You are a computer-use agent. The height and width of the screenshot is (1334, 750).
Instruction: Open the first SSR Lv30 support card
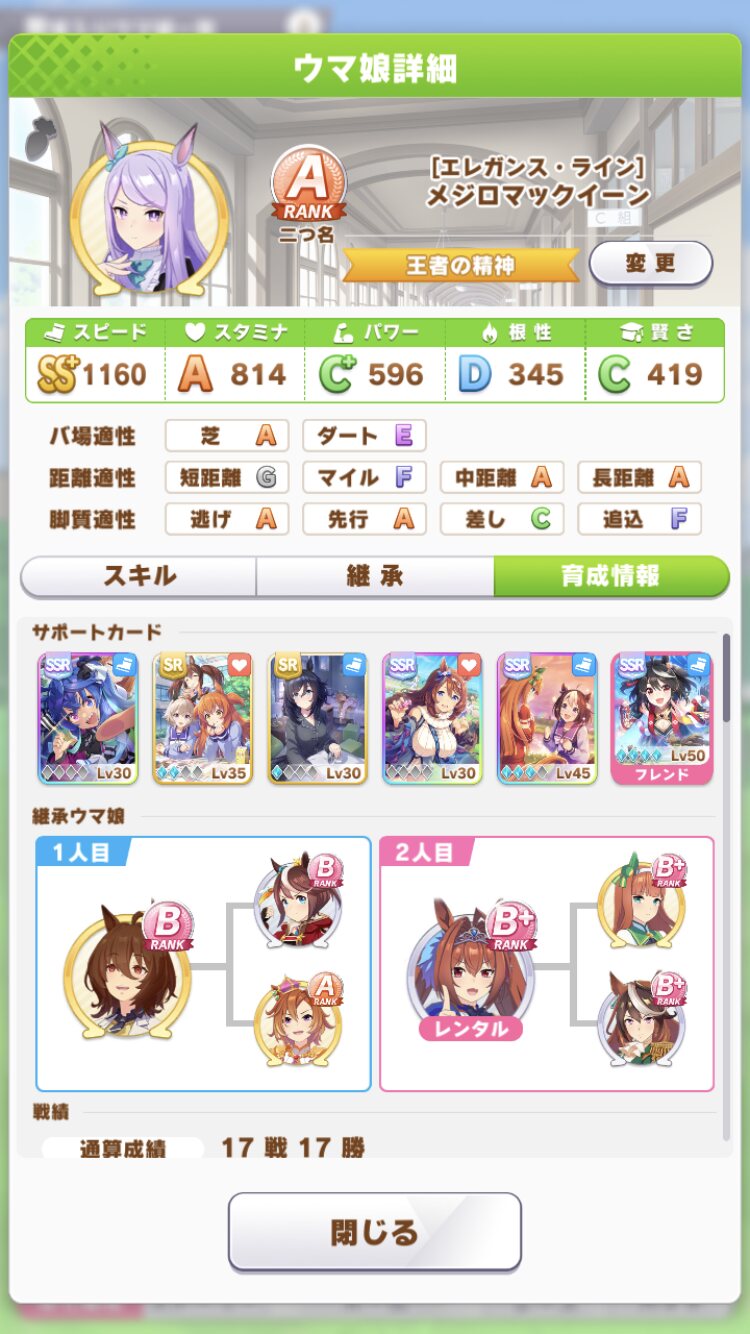[87, 717]
